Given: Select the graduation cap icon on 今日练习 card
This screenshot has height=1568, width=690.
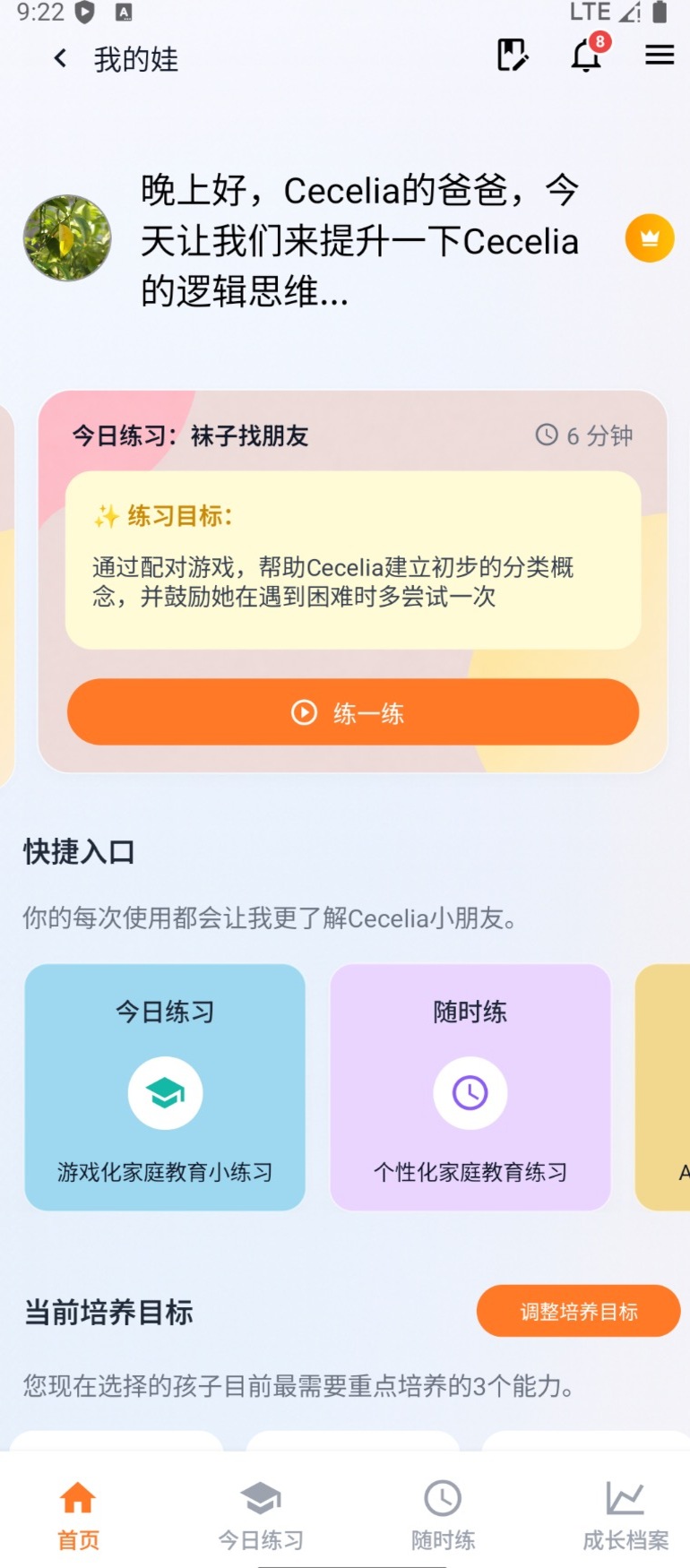Looking at the screenshot, I should tap(164, 1091).
